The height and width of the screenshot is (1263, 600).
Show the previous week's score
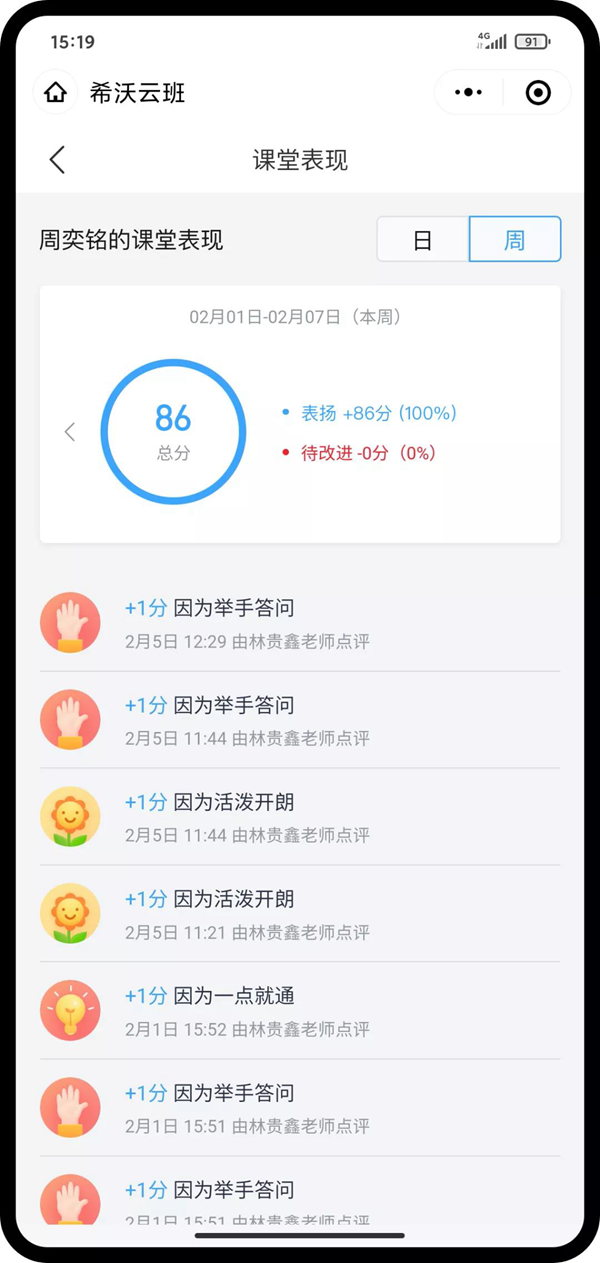tap(70, 432)
